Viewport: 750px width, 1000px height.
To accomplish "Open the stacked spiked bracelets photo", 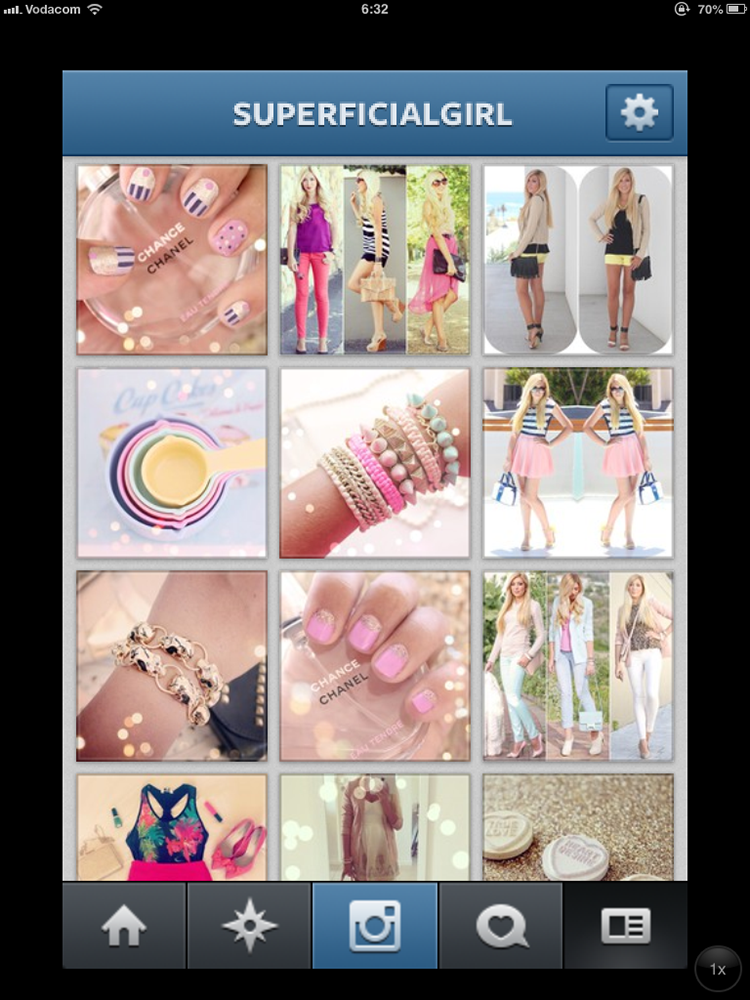I will [375, 462].
